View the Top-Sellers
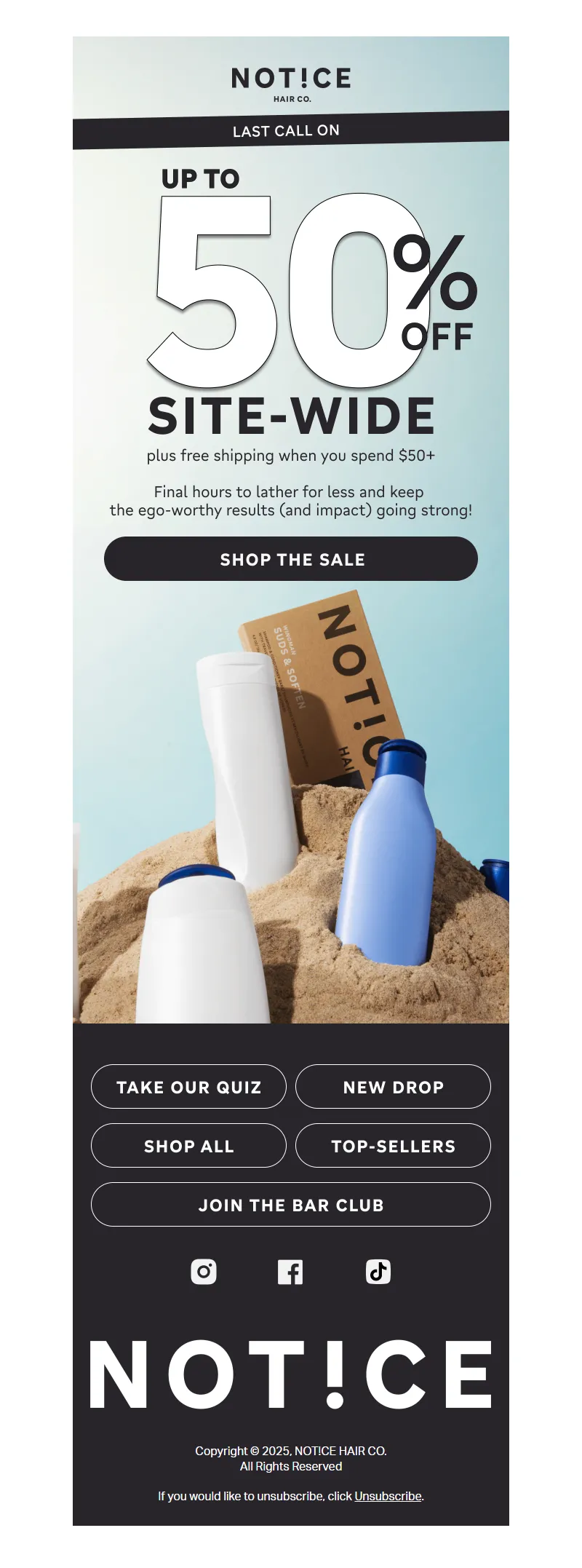This screenshot has height=1568, width=582. click(393, 1146)
